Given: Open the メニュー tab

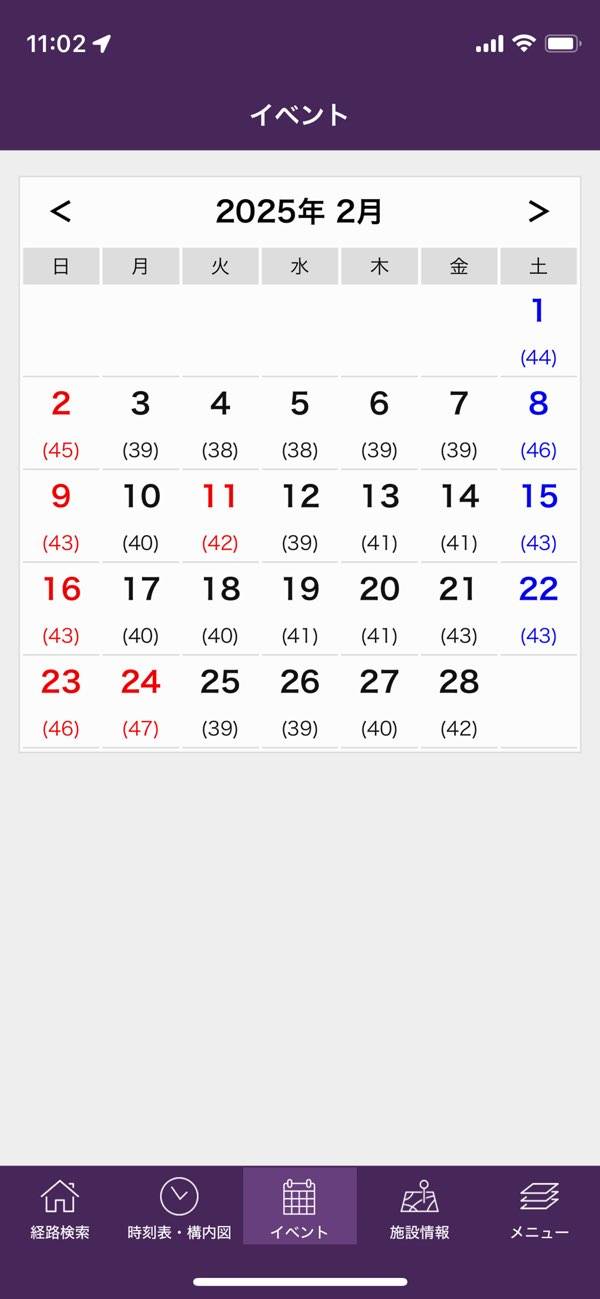Looking at the screenshot, I should click(x=539, y=1207).
